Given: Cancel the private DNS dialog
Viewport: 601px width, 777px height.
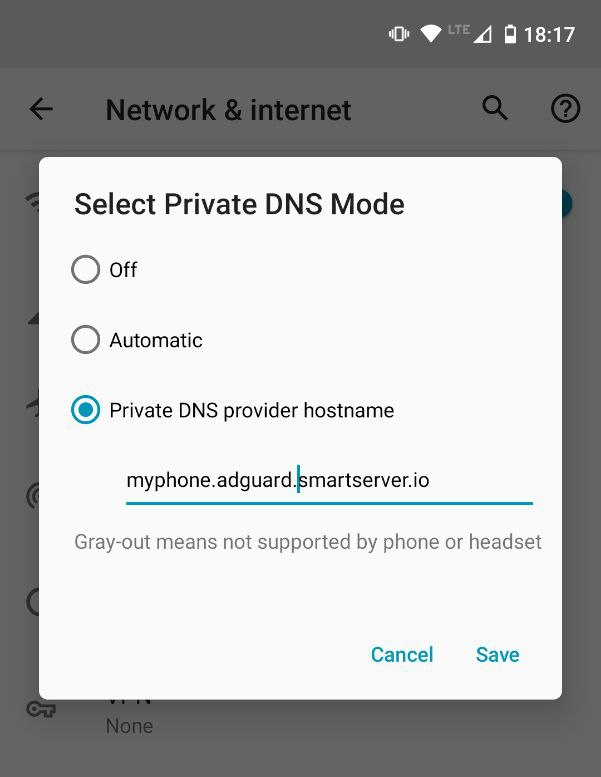Looking at the screenshot, I should (401, 655).
